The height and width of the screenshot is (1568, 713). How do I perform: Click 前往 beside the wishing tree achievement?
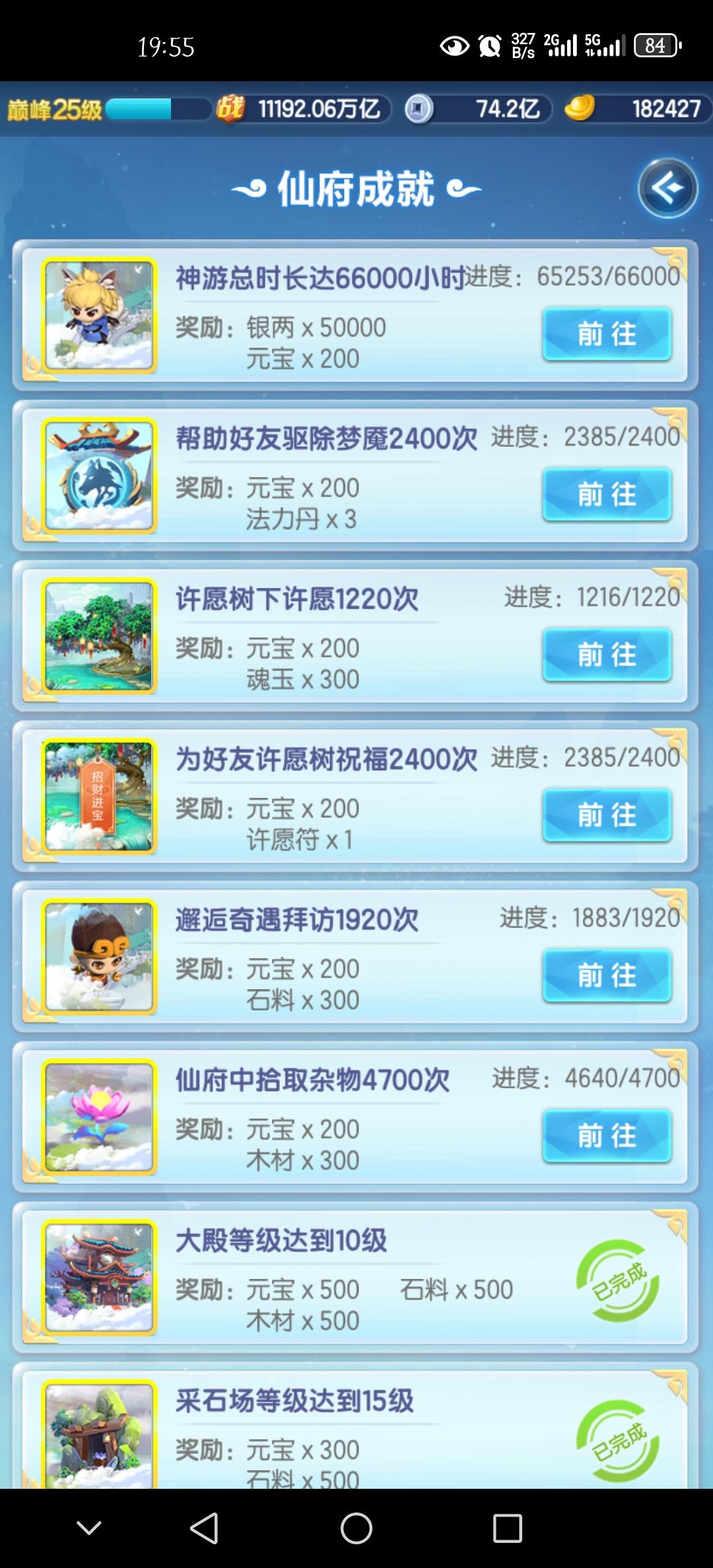(x=607, y=655)
